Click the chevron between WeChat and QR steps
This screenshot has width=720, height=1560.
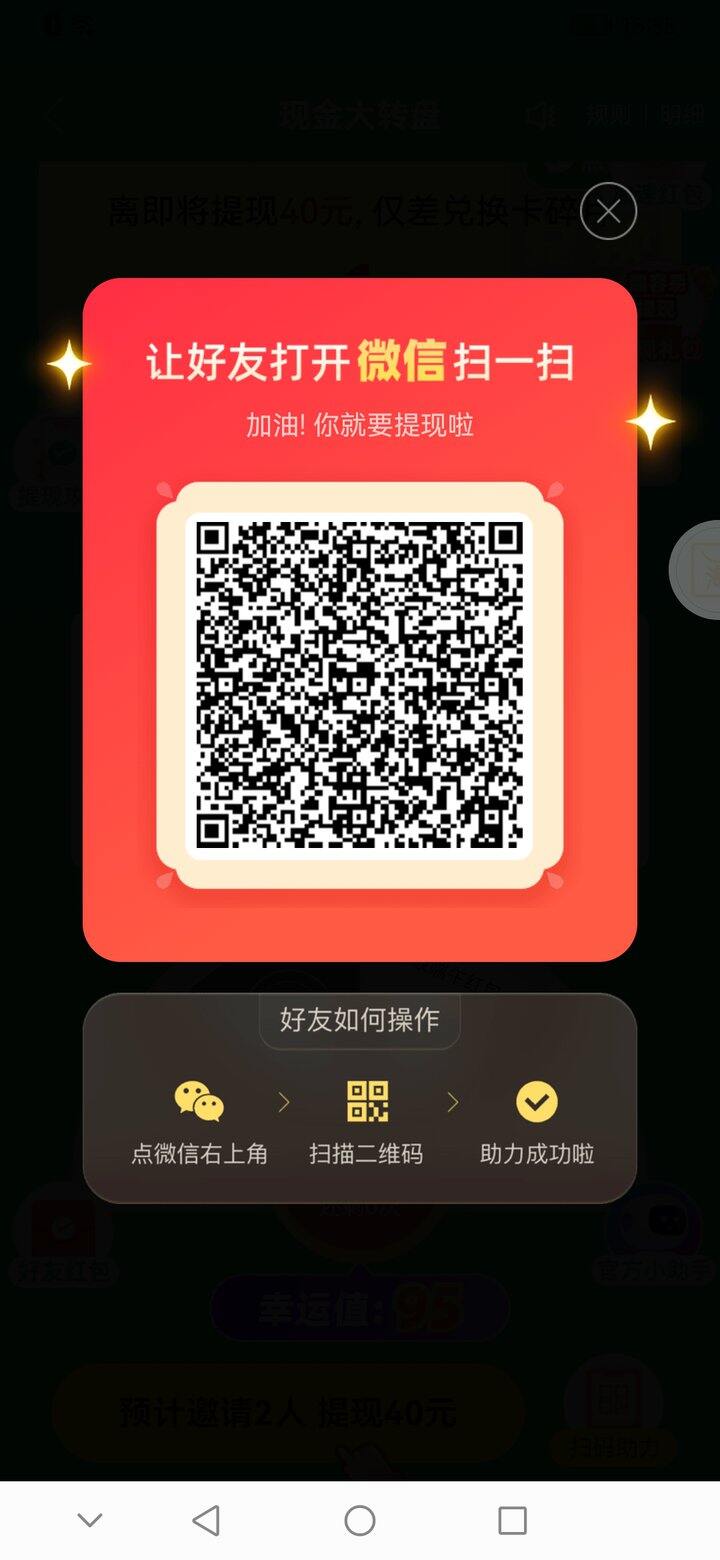coord(283,1100)
